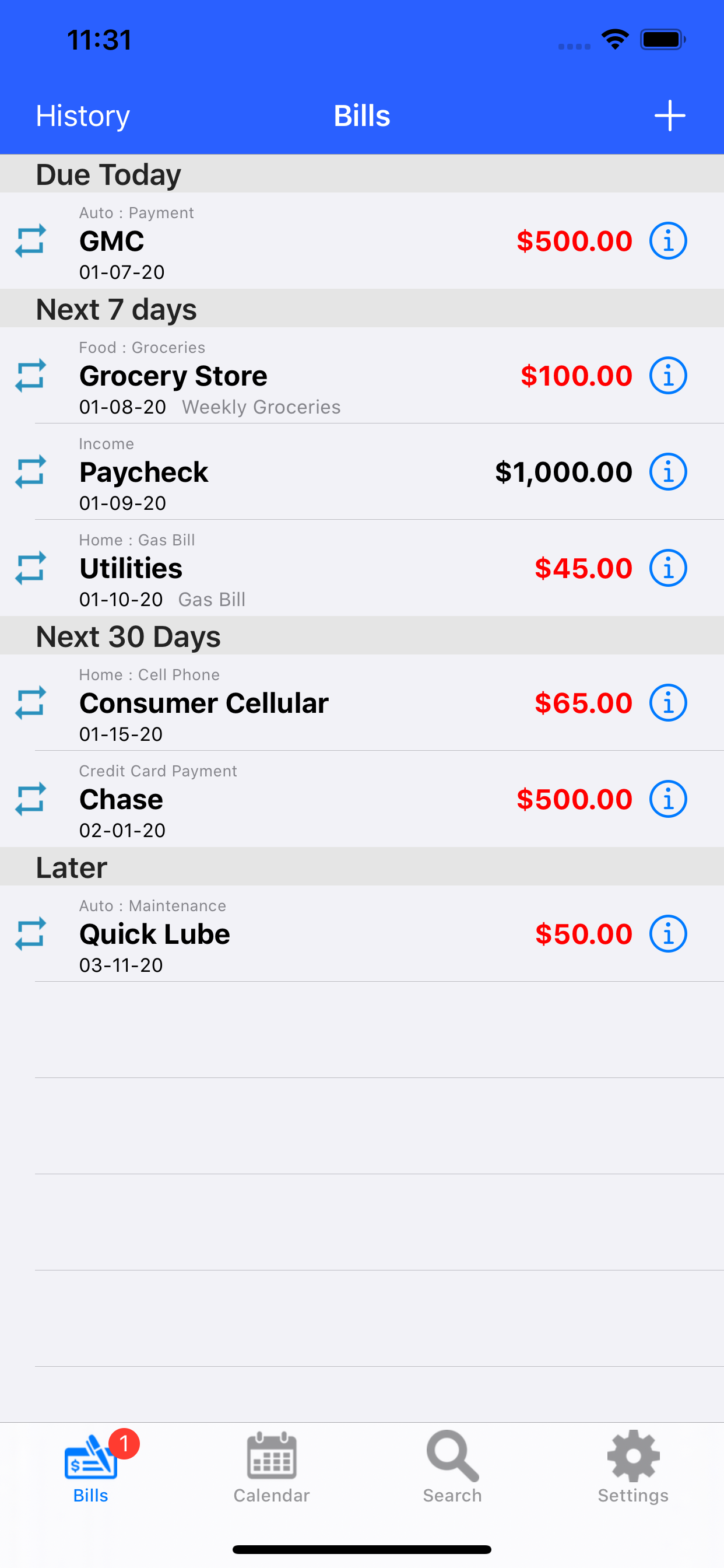Image resolution: width=724 pixels, height=1568 pixels.
Task: Tap the recurring icon beside Paycheck
Action: pyautogui.click(x=32, y=472)
